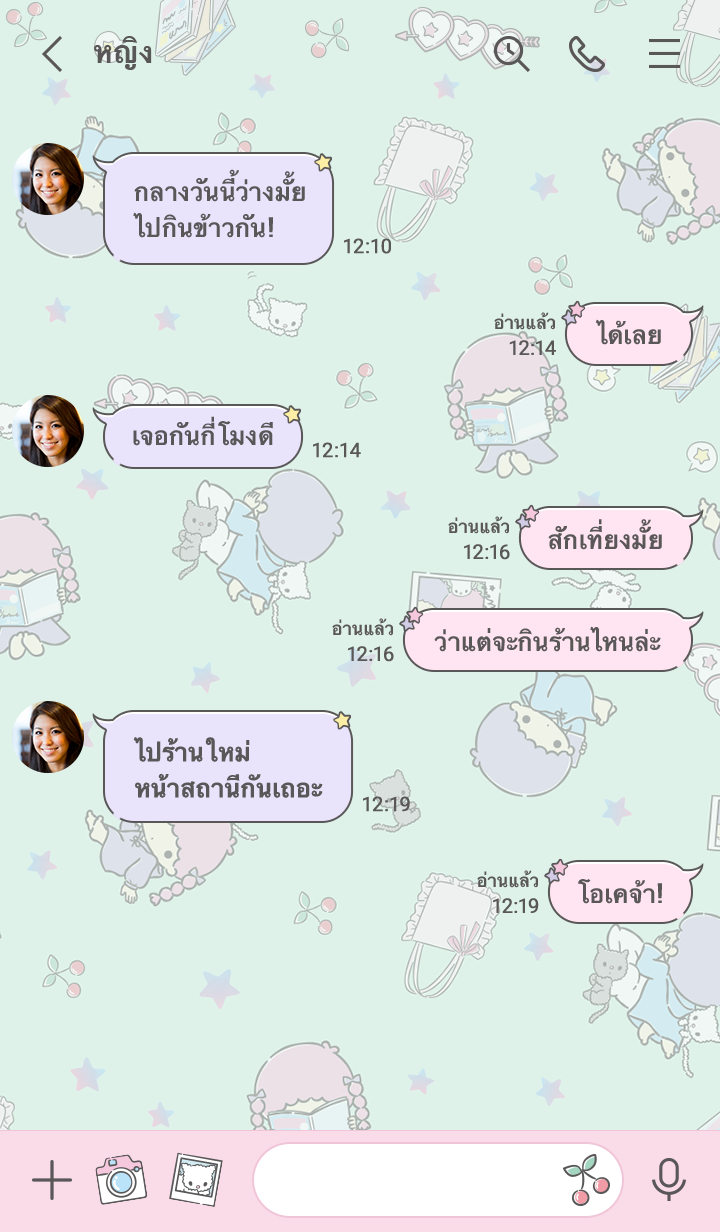Viewport: 720px width, 1232px height.
Task: Record a voice message with the microphone
Action: click(x=668, y=1181)
